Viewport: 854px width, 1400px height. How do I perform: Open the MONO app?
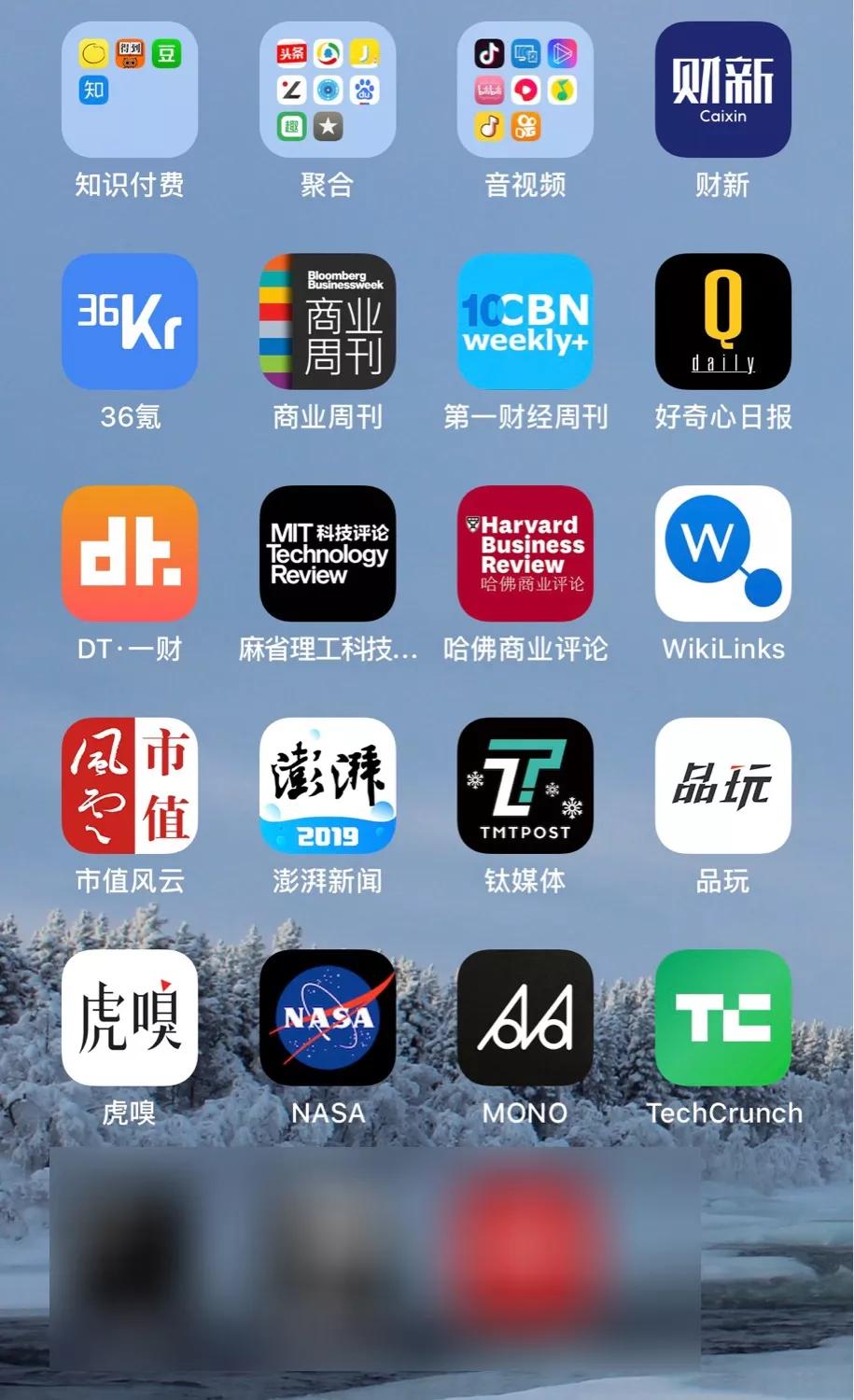tap(525, 1017)
